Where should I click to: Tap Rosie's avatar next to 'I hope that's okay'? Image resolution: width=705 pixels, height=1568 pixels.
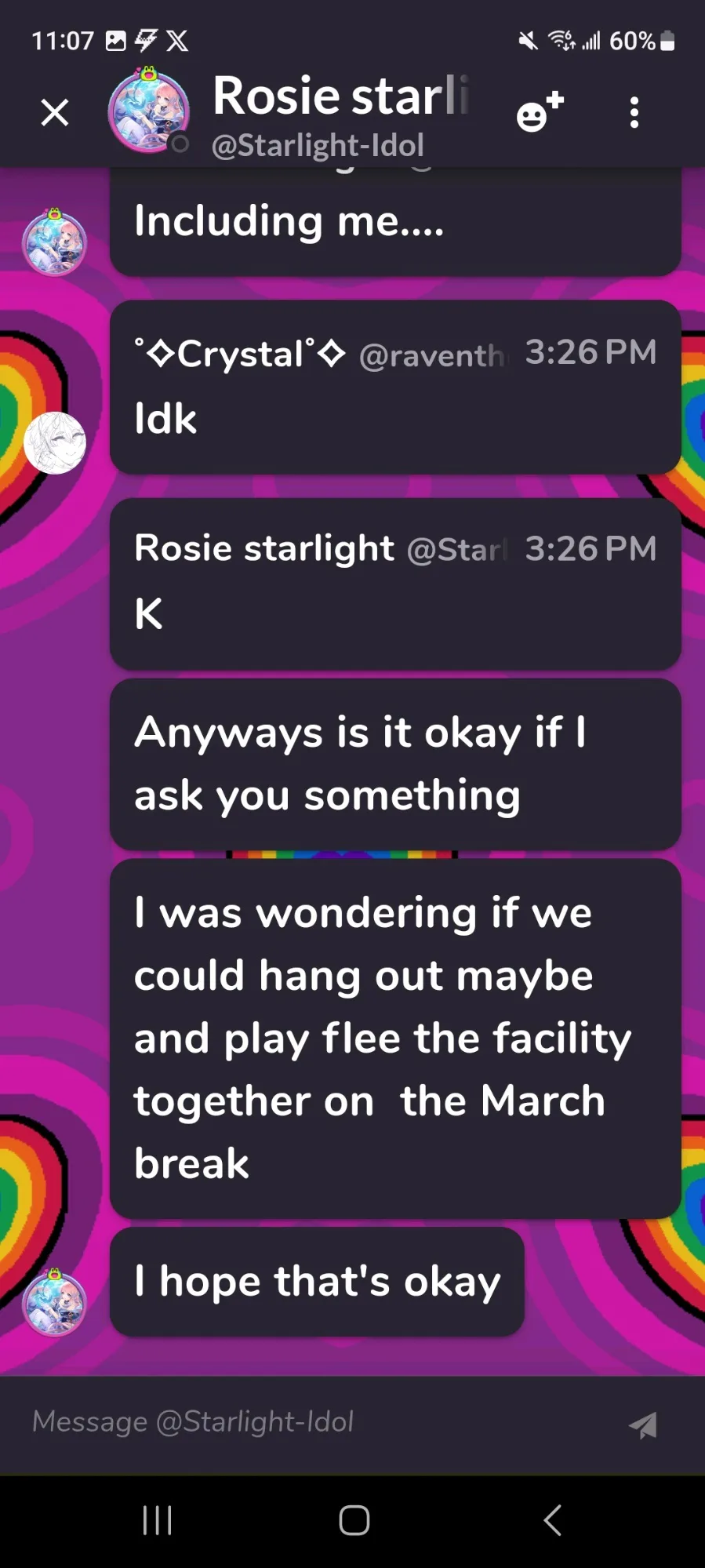point(54,1301)
